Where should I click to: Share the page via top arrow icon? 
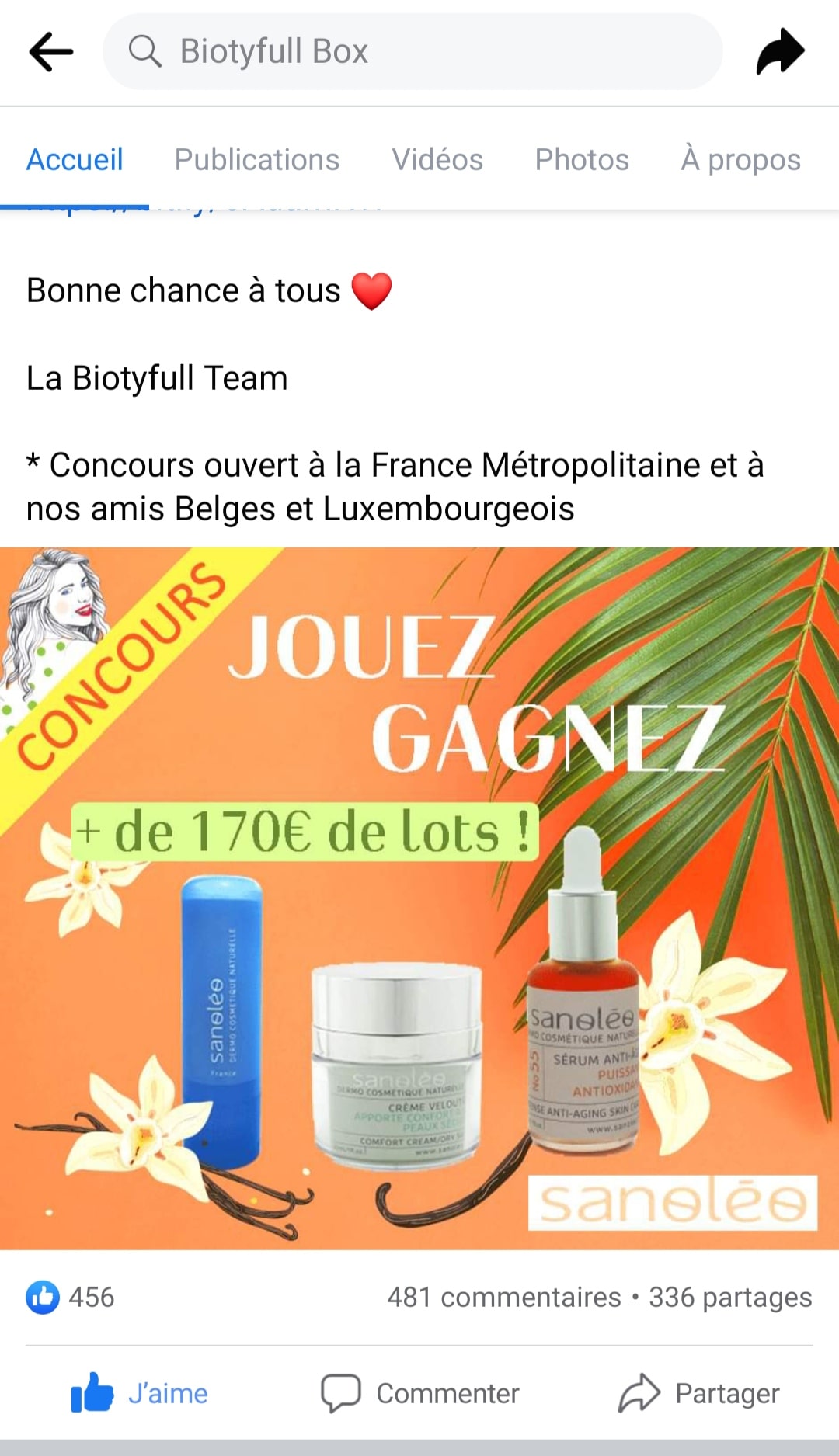[x=780, y=52]
